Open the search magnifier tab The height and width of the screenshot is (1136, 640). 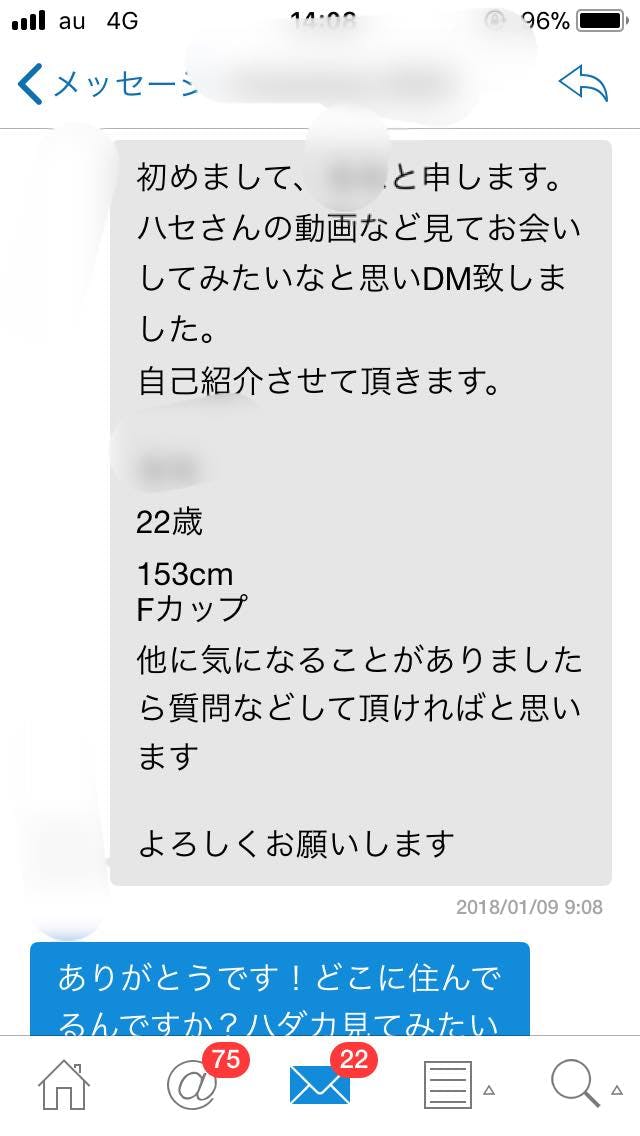click(x=575, y=1085)
